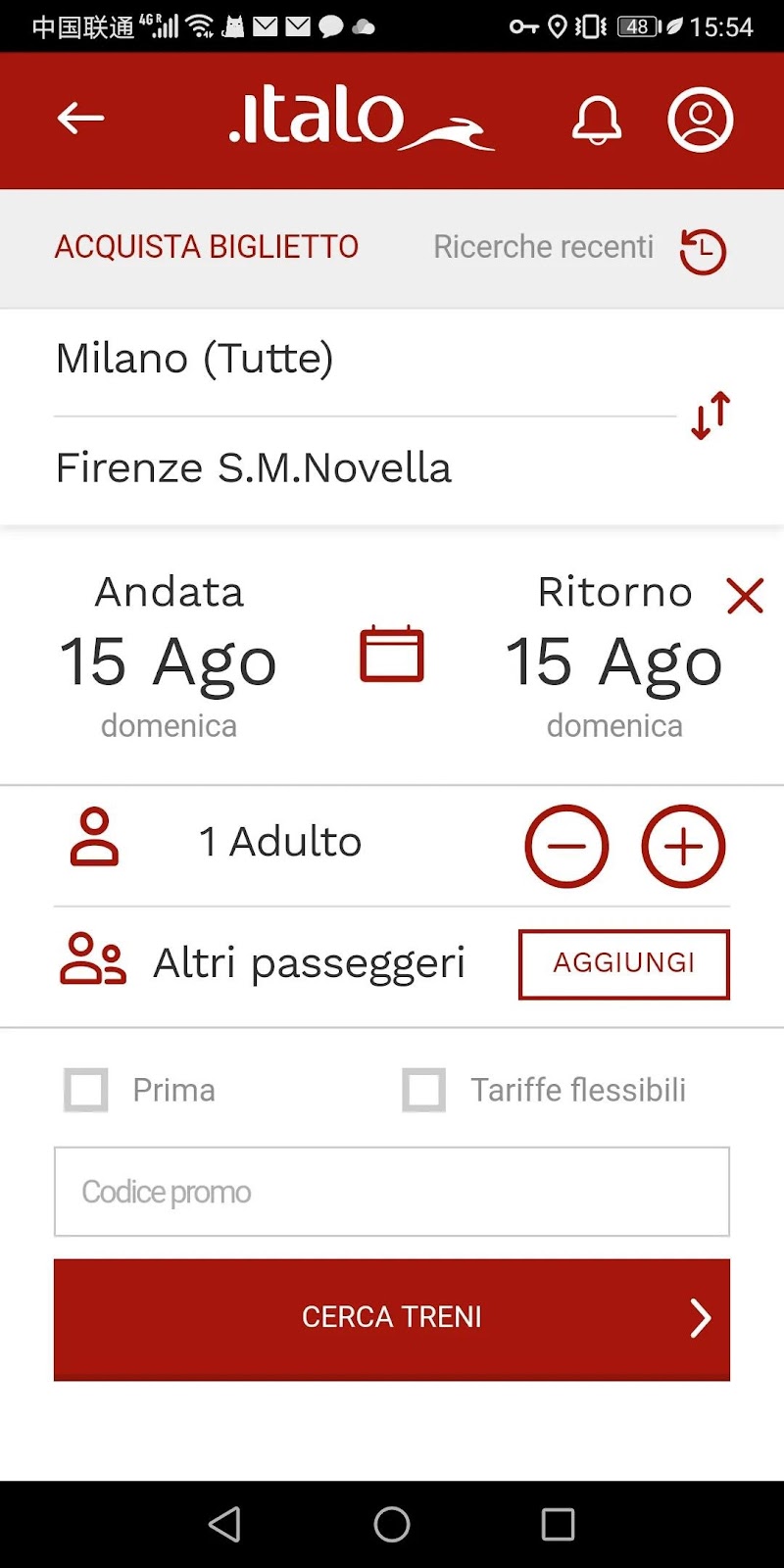Select the ACQUISTA BIGLIETTO tab
This screenshot has height=1568, width=784.
207,247
